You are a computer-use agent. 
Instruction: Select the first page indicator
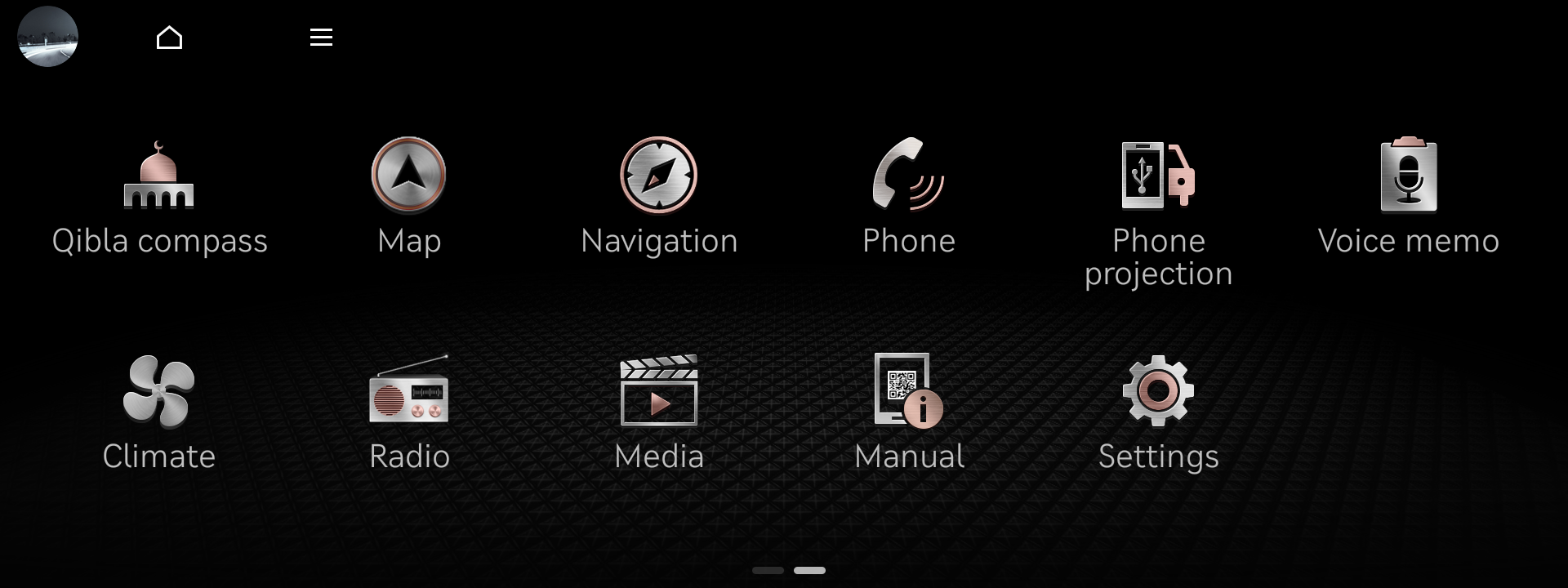(x=768, y=570)
